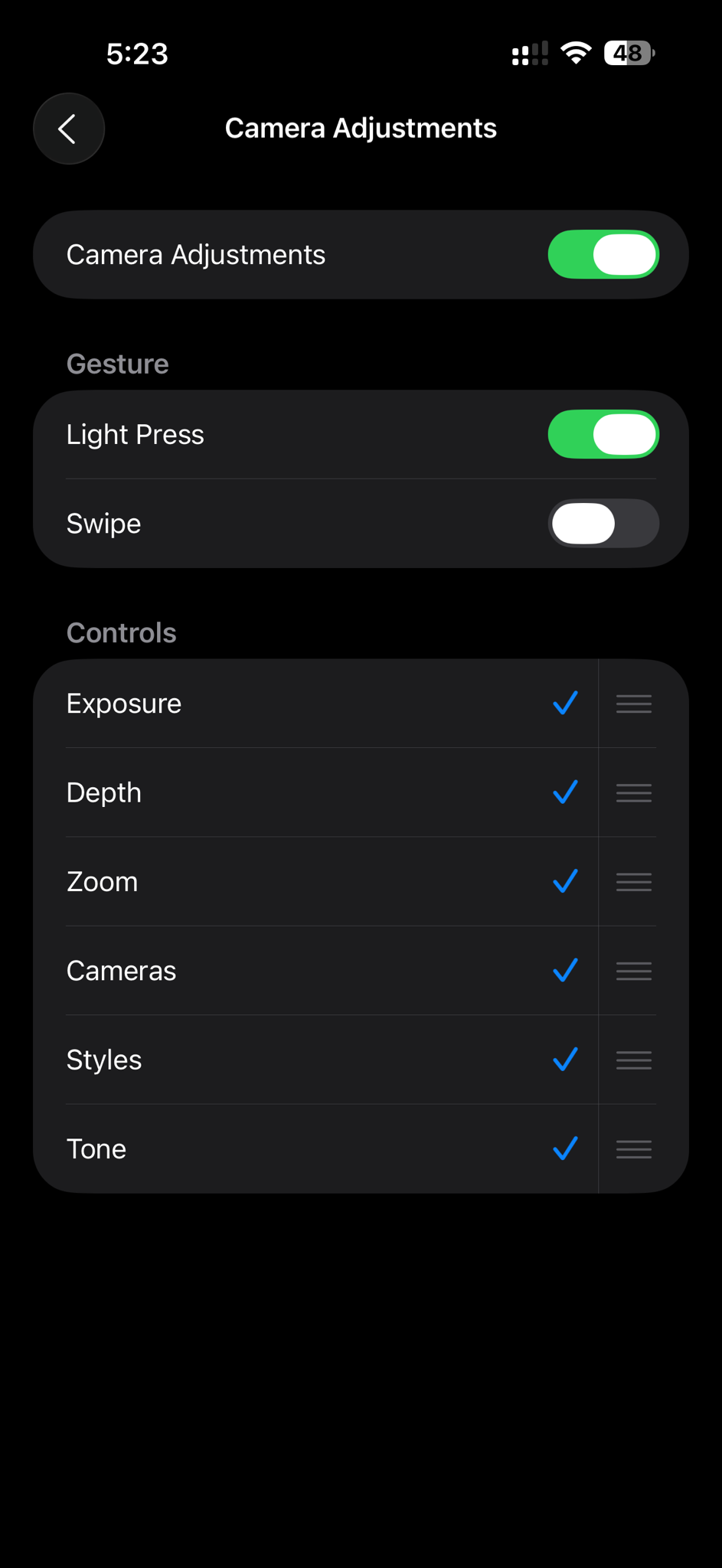
Task: Uncheck the Styles control
Action: click(565, 1060)
